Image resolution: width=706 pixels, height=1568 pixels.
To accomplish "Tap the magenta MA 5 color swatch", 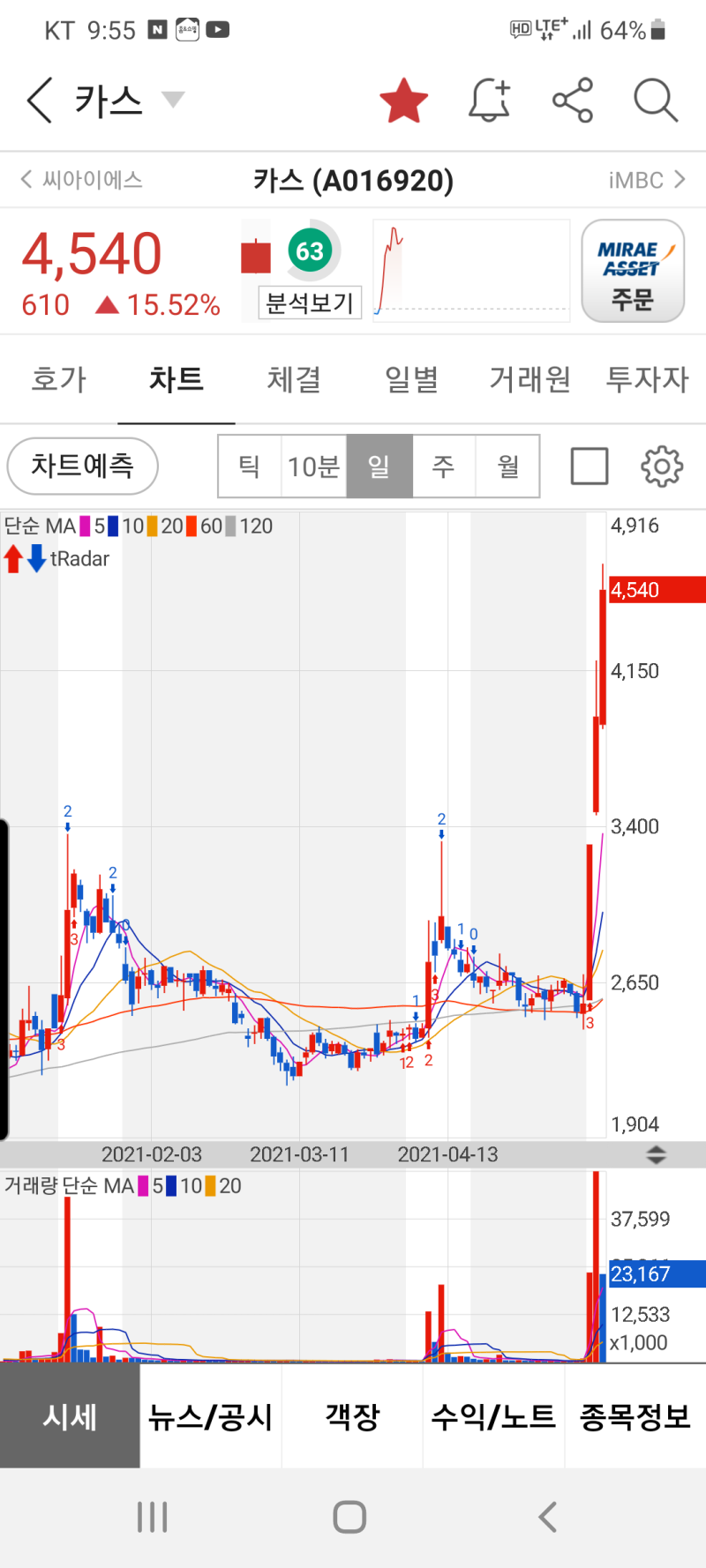I will [x=86, y=526].
